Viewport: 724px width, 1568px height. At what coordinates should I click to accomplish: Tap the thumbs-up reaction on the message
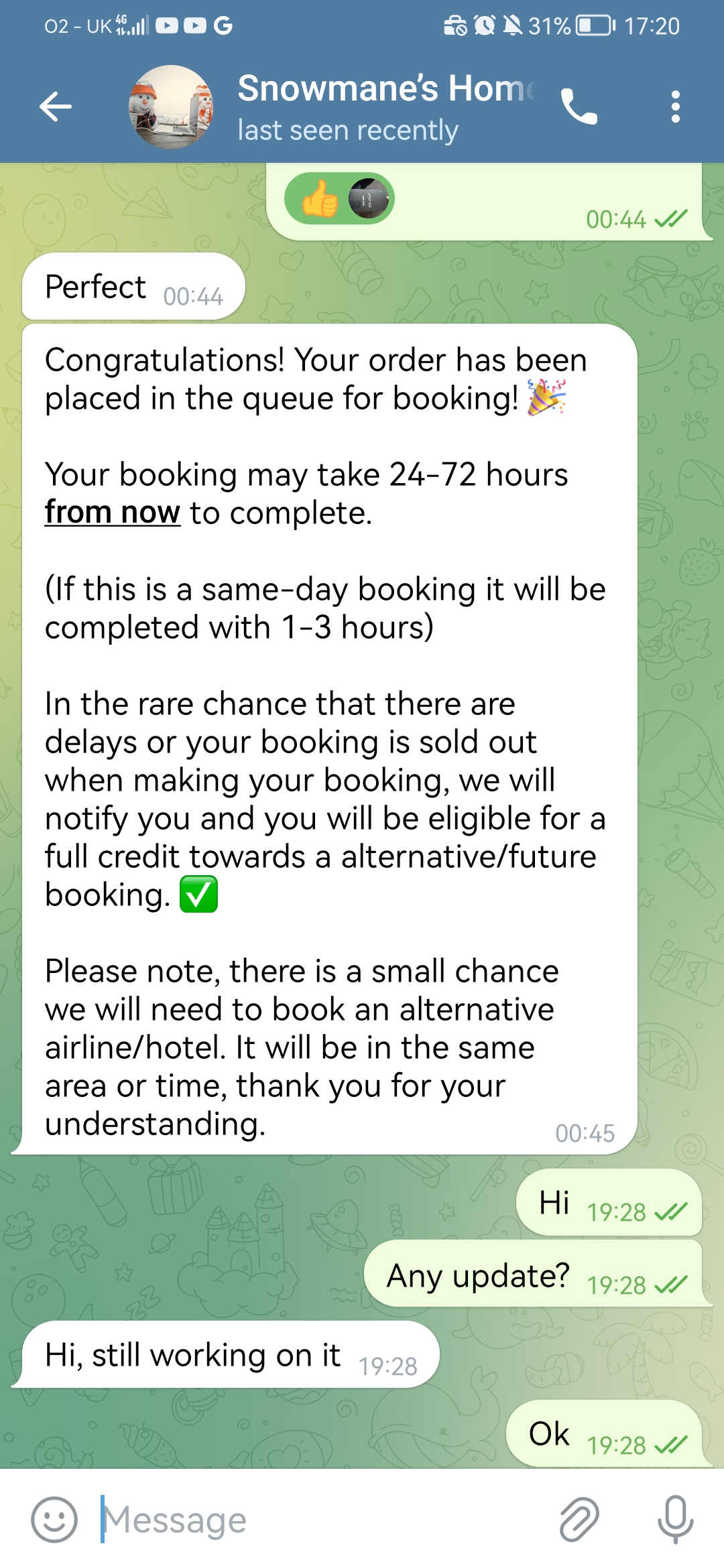[x=320, y=199]
